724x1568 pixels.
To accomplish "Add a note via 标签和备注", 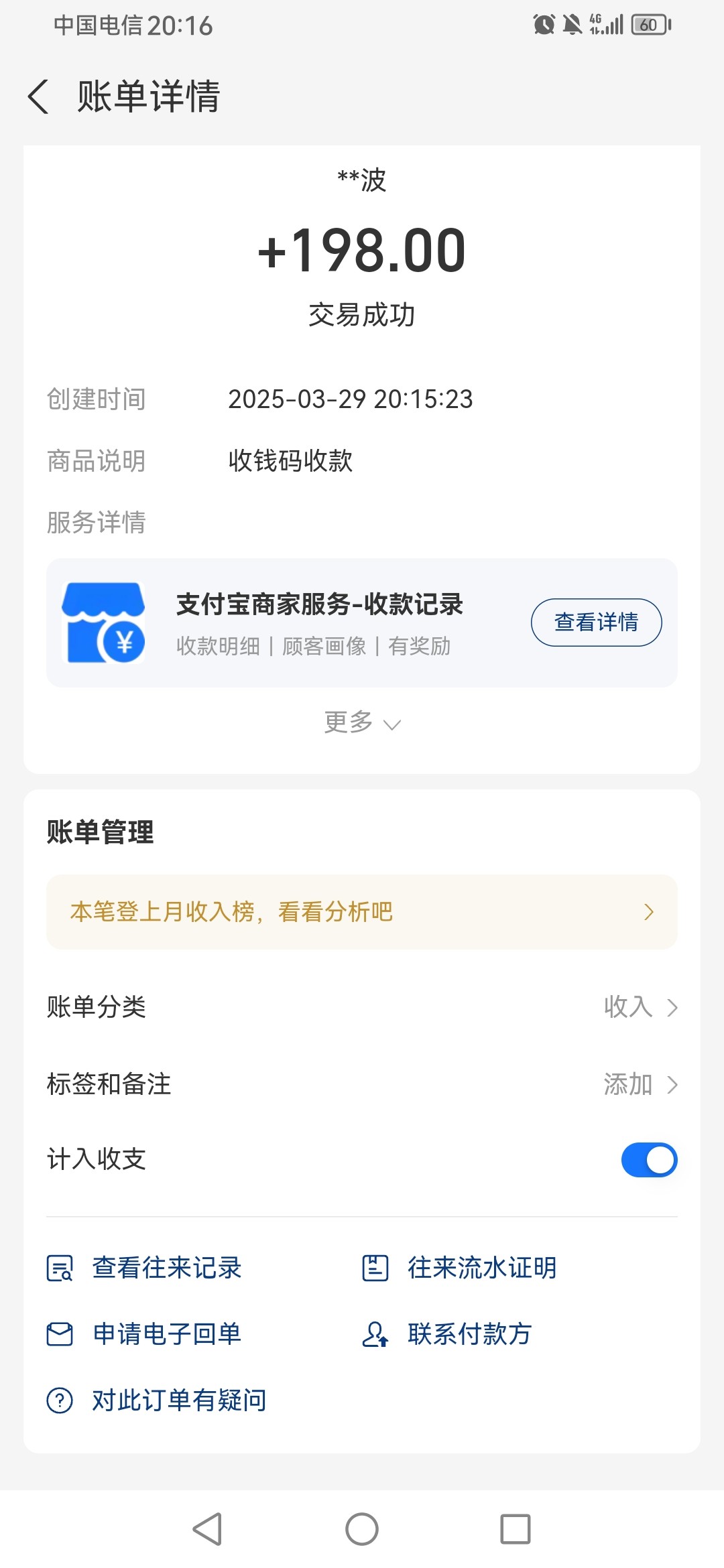I will point(361,1084).
